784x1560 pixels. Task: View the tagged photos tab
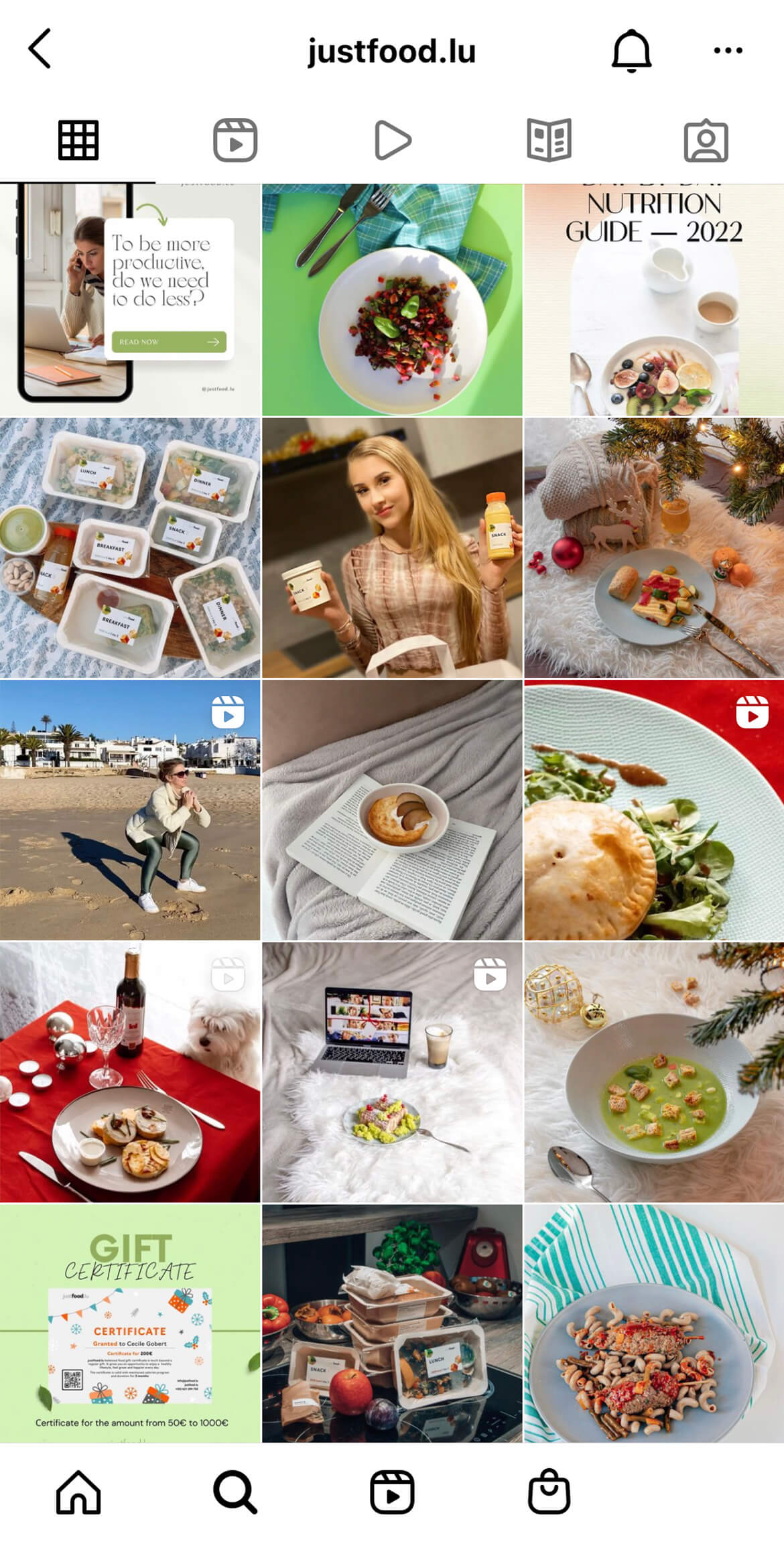coord(706,140)
